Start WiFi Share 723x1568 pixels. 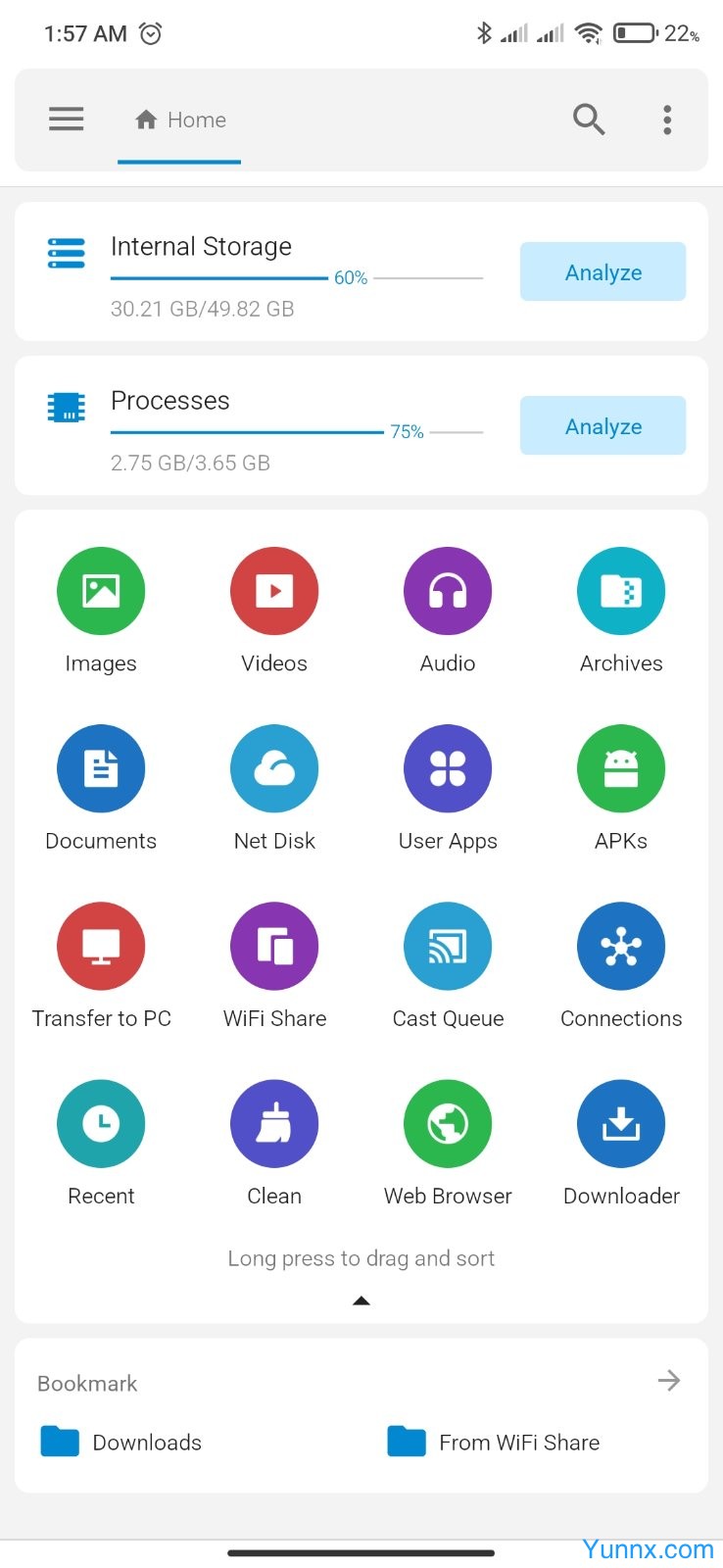(x=274, y=947)
